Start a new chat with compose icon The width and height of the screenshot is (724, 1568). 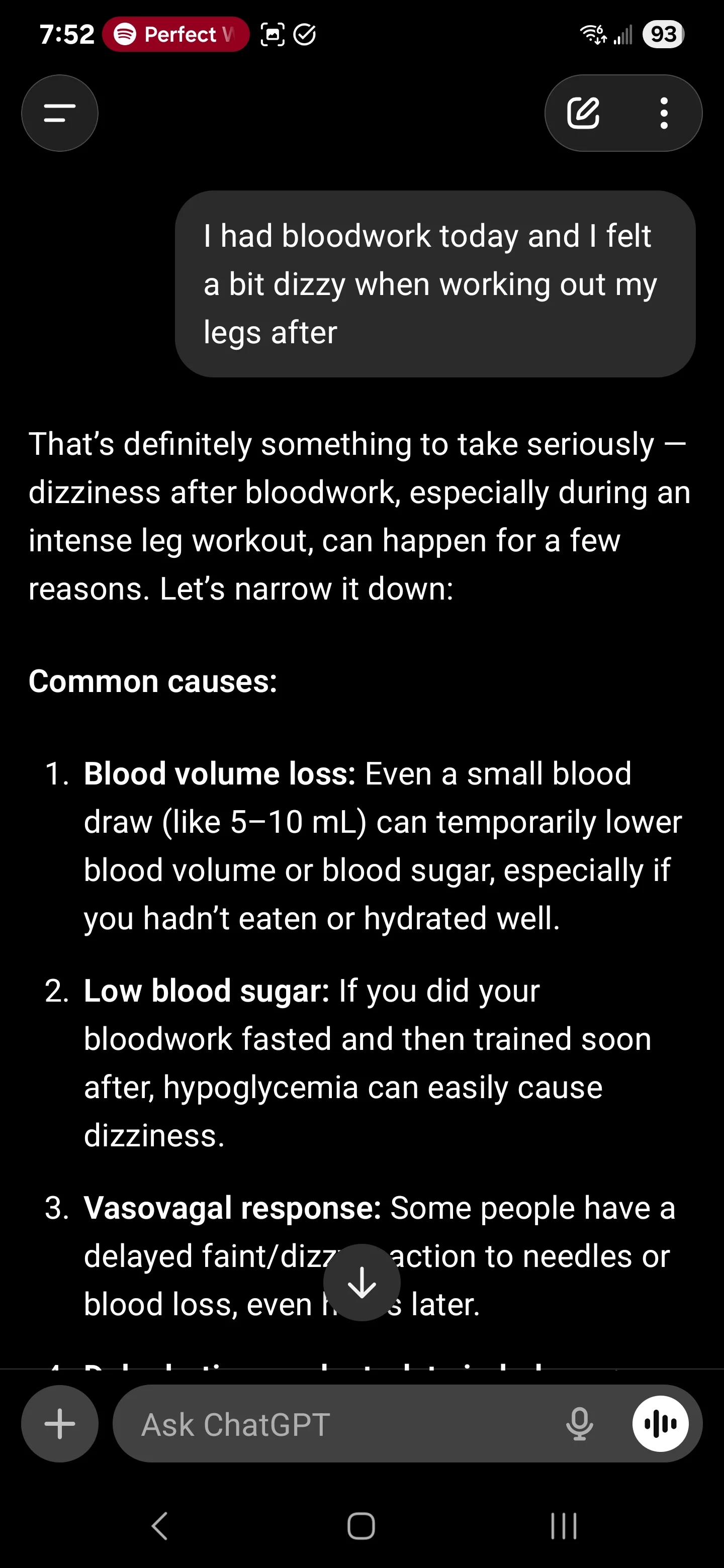tap(583, 113)
